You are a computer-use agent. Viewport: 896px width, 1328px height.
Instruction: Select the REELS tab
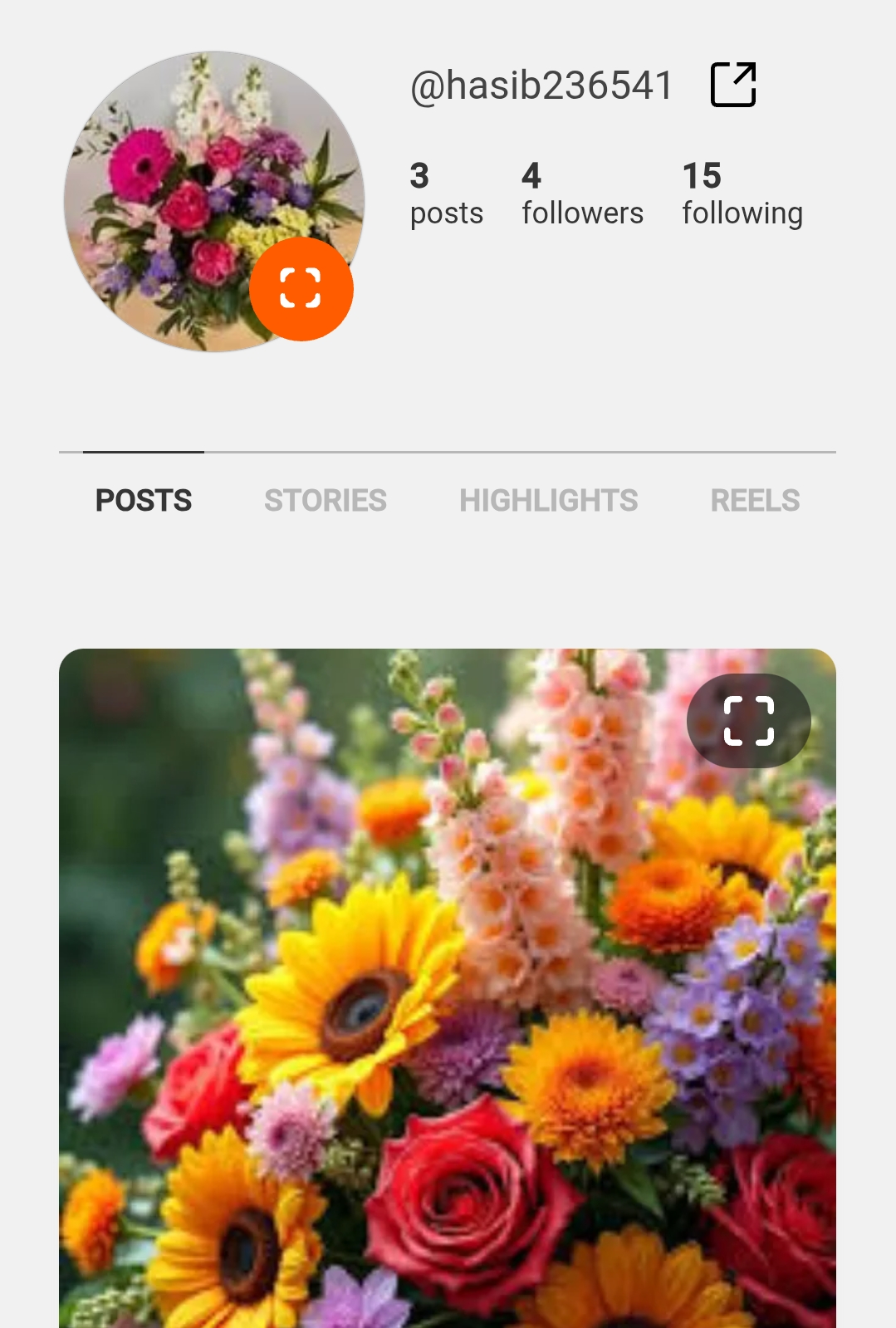point(755,500)
